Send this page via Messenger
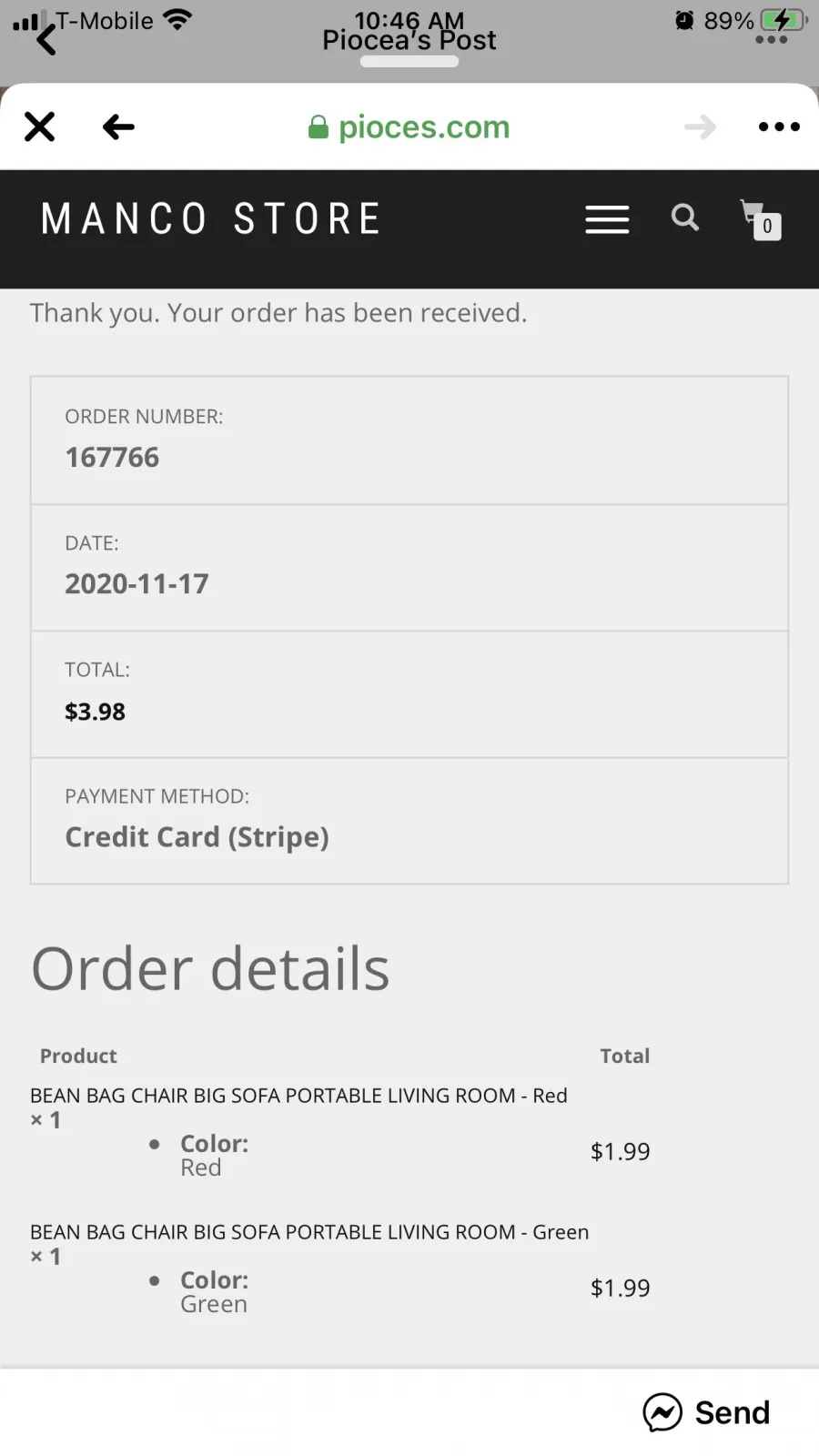The image size is (819, 1456). [706, 1412]
